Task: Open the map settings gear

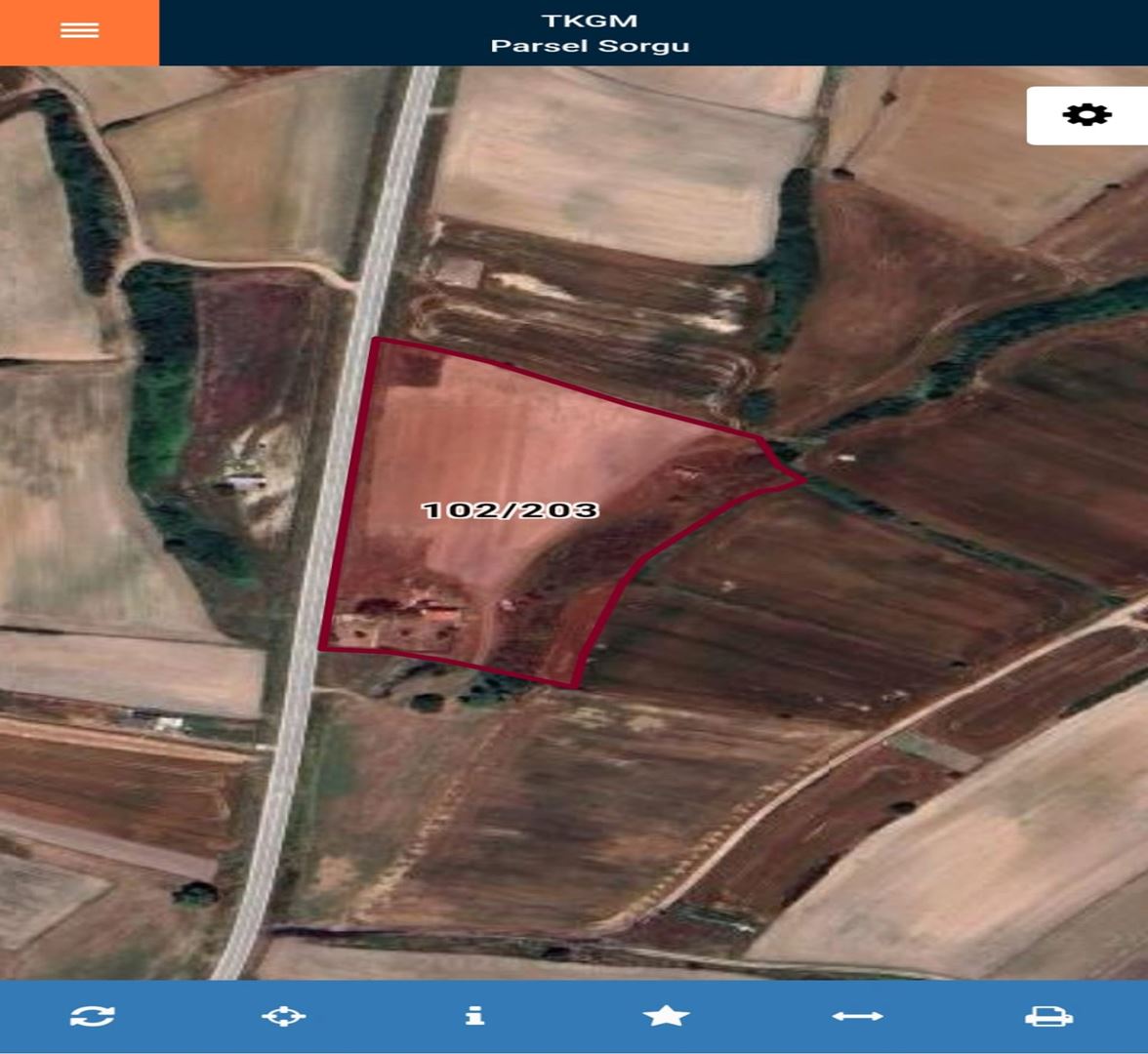Action: [x=1086, y=115]
